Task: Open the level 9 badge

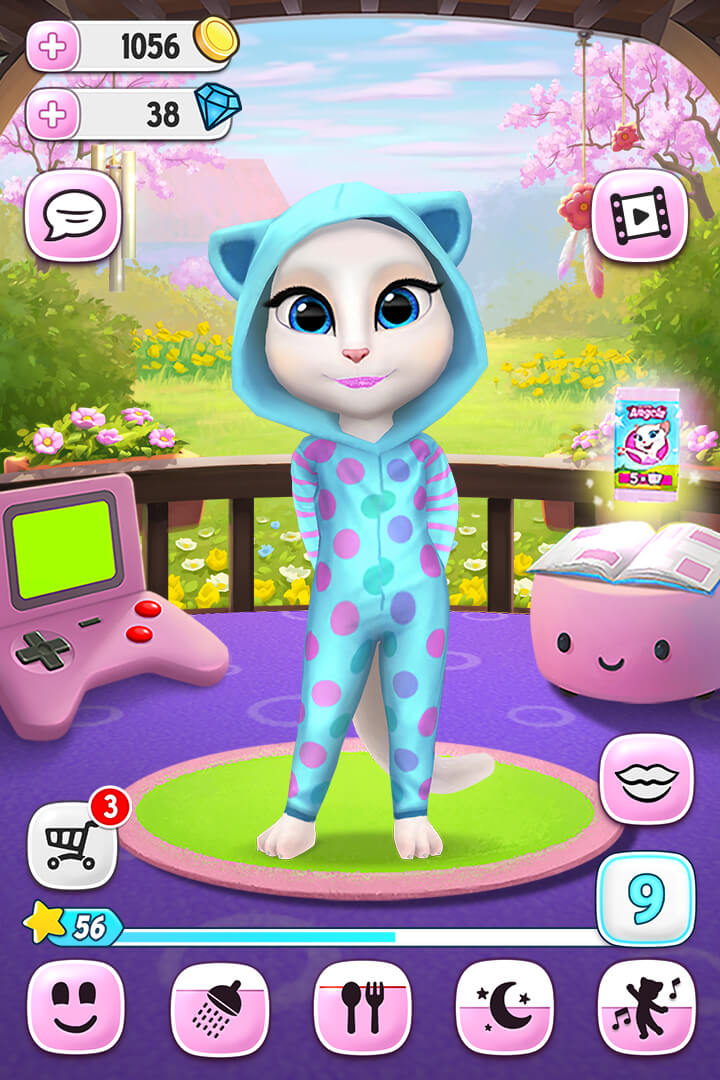Action: point(646,898)
